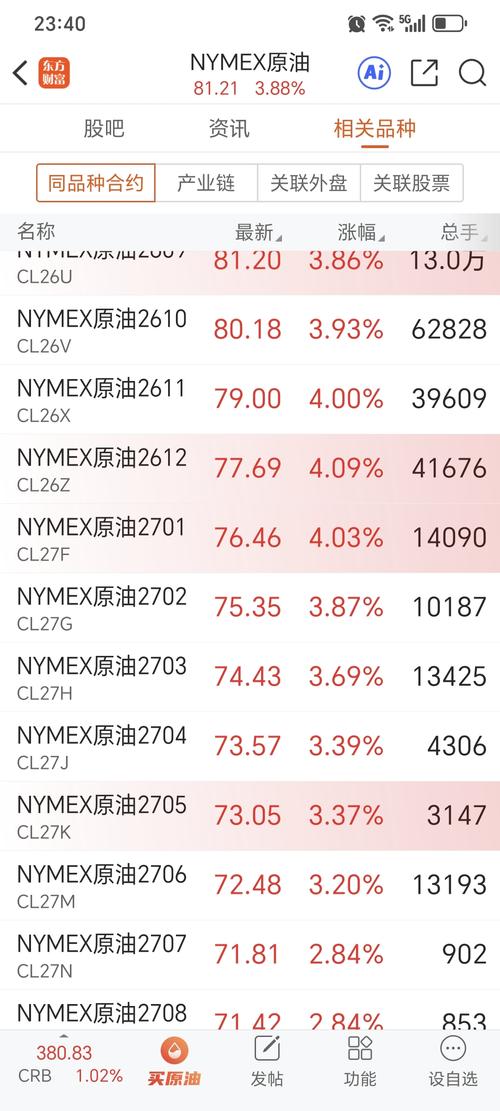The image size is (500, 1111).
Task: Open contract NYMEX原油2702
Action: 250,608
